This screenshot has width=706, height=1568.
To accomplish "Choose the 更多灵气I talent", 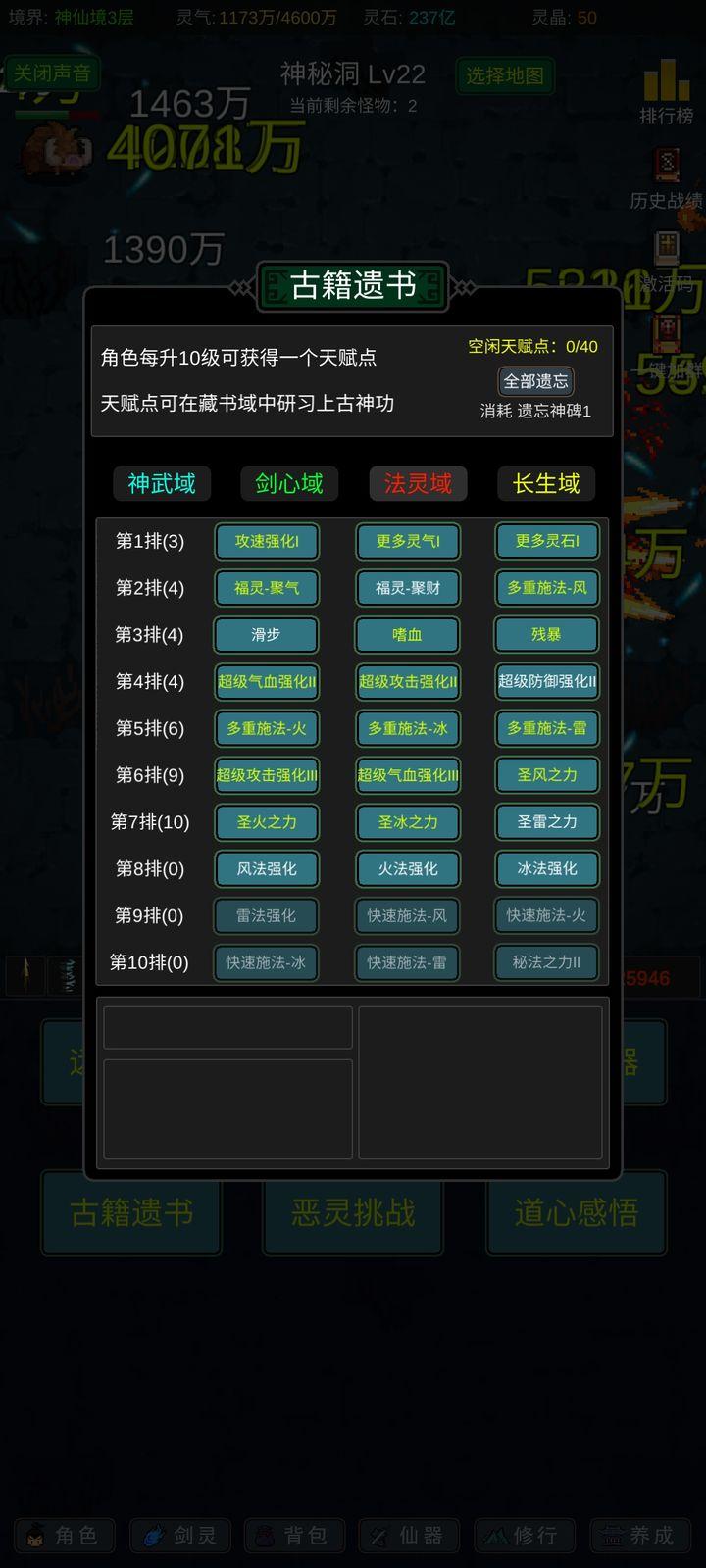I will coord(407,541).
